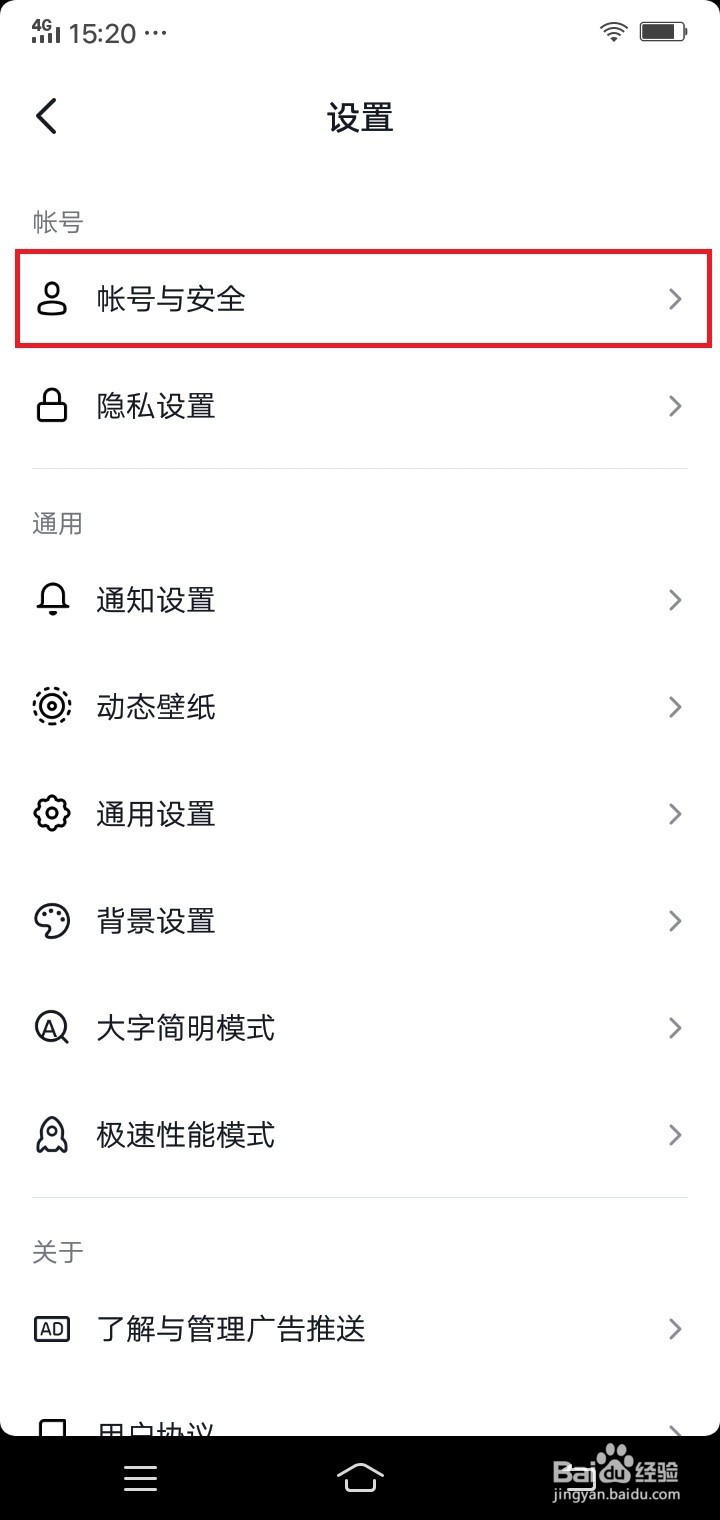Open 动态壁纸 option
This screenshot has width=720, height=1520.
coord(360,707)
